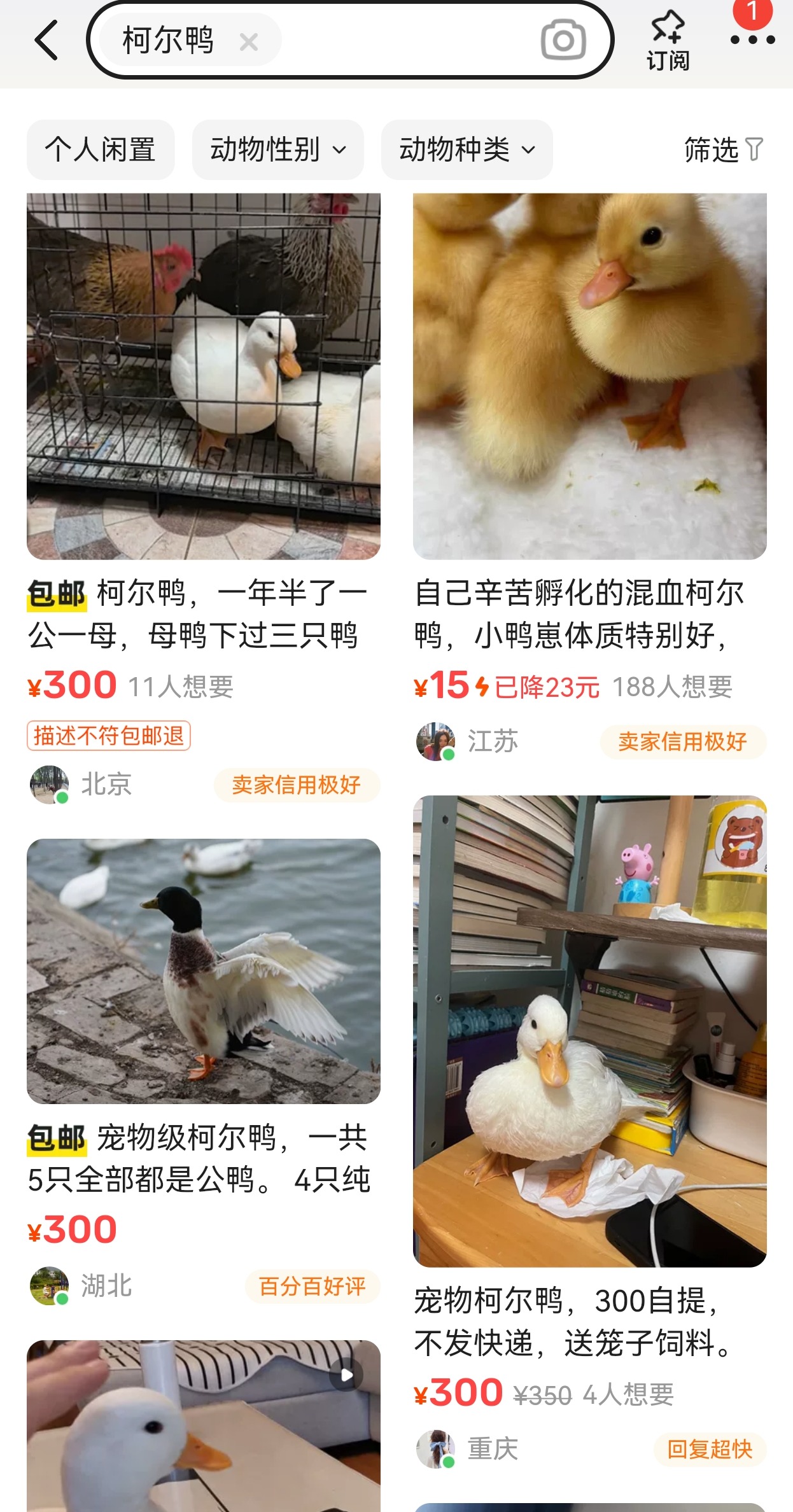This screenshot has height=1512, width=793.
Task: Open the 筛选 filter options
Action: [724, 150]
